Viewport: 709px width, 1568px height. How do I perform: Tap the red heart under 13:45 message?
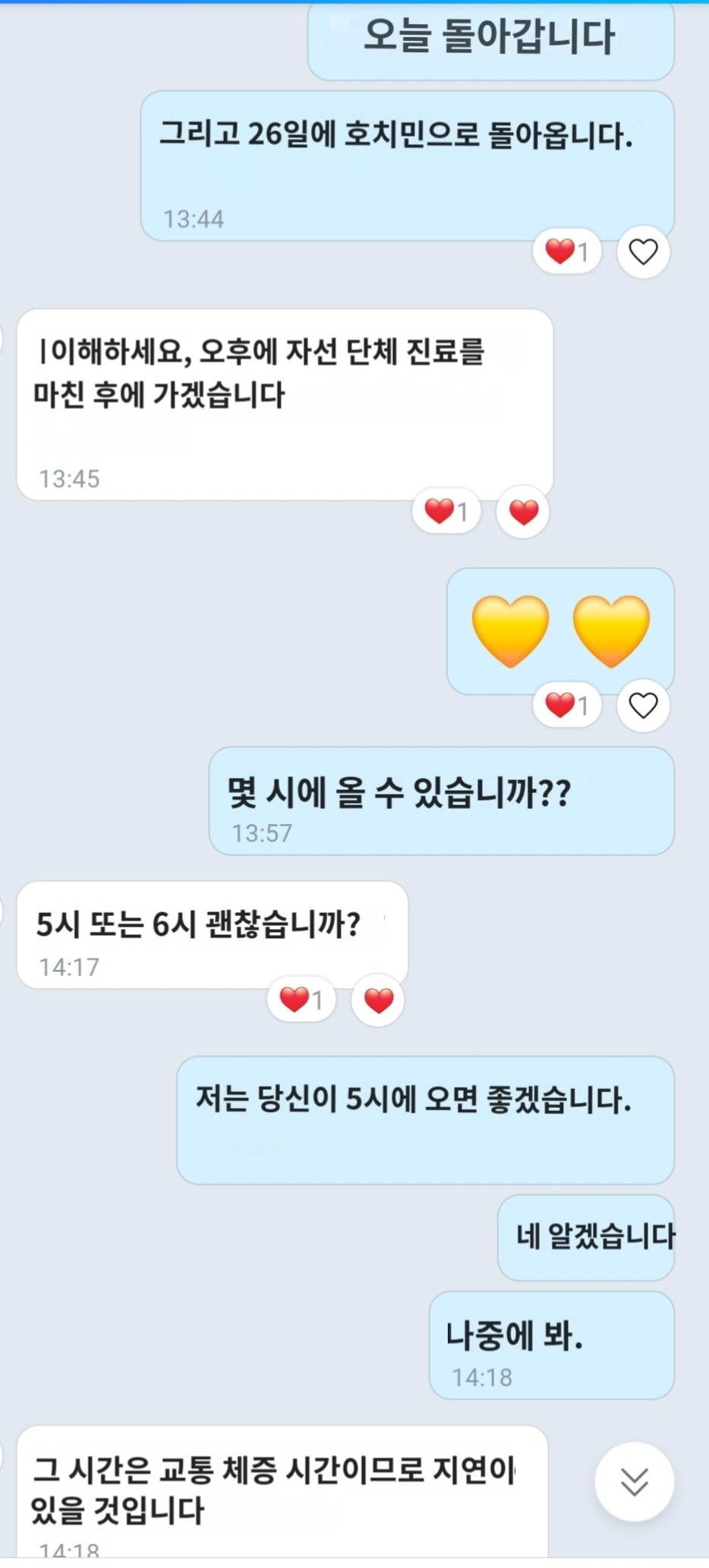[x=523, y=512]
